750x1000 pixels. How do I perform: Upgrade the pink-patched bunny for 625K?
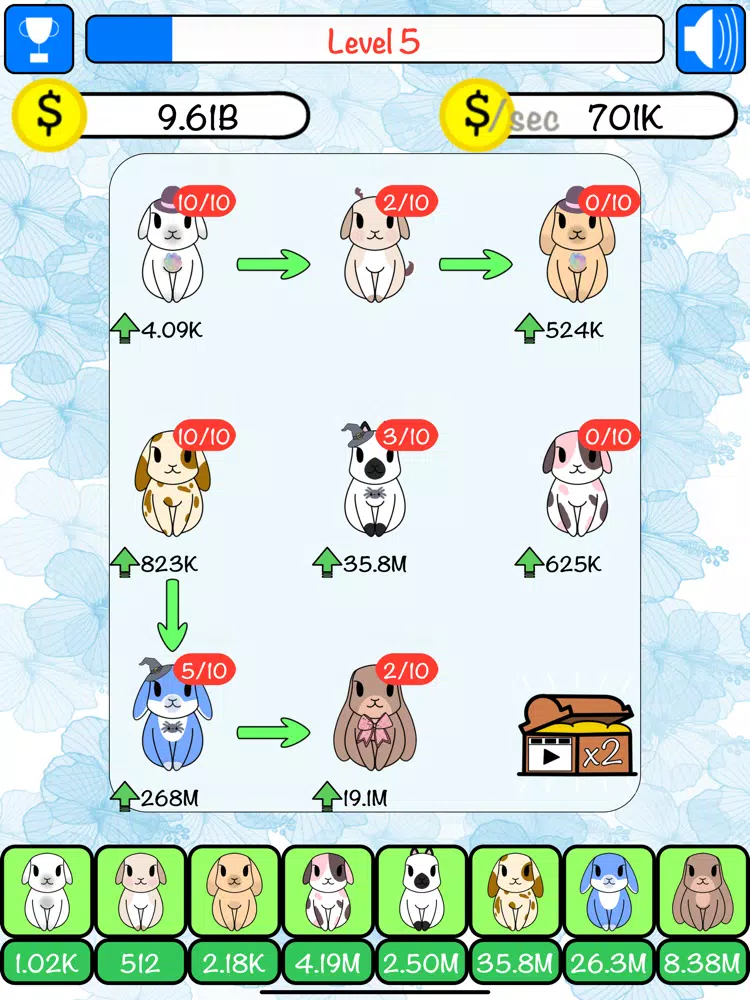[559, 563]
